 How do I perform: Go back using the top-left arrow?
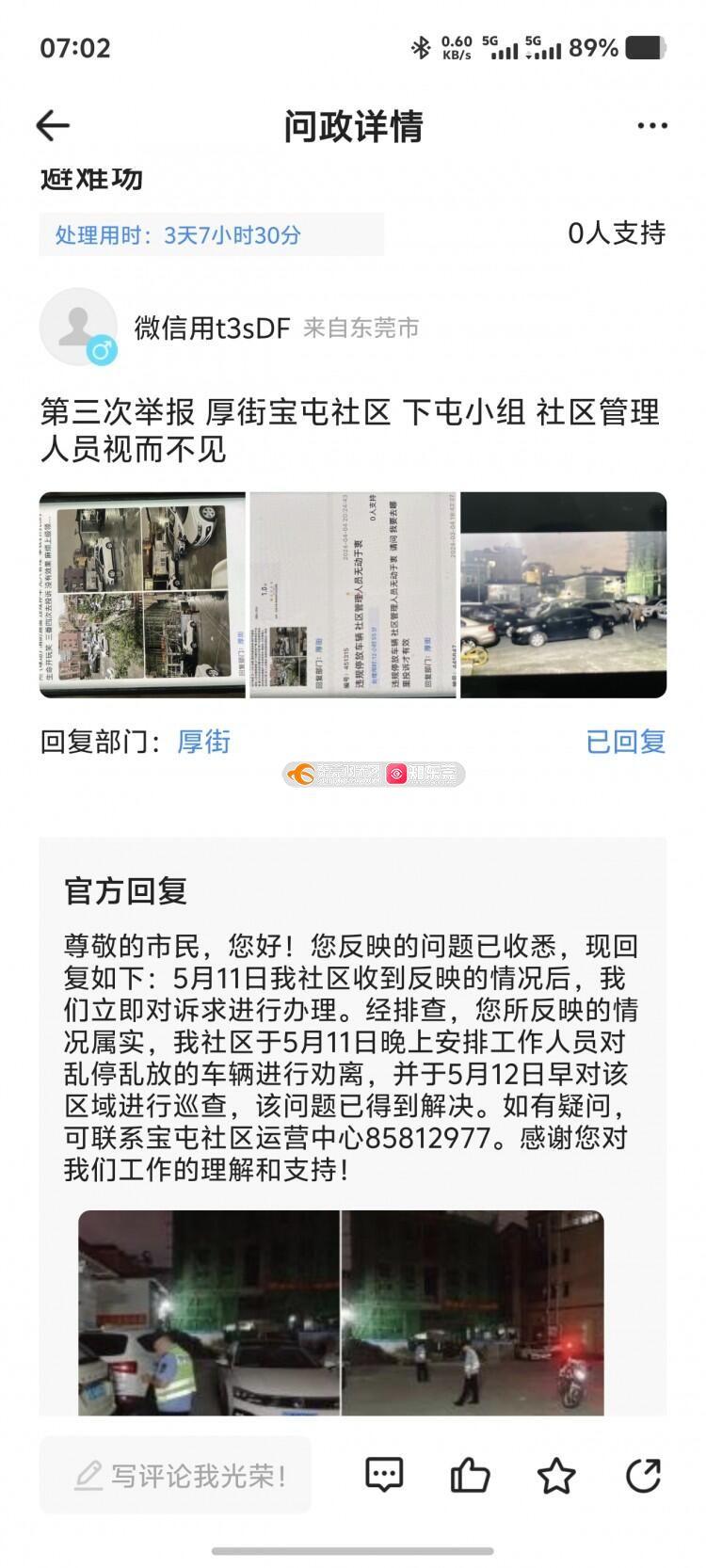click(53, 125)
